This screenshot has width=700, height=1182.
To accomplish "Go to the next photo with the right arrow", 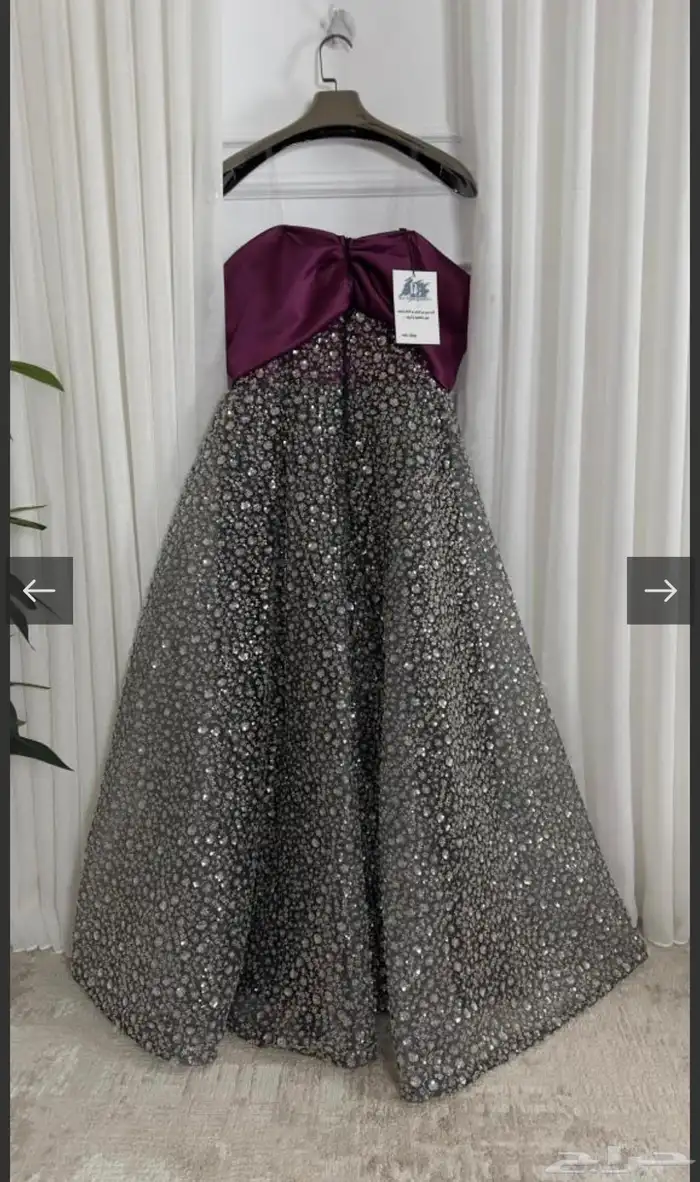I will 659,591.
